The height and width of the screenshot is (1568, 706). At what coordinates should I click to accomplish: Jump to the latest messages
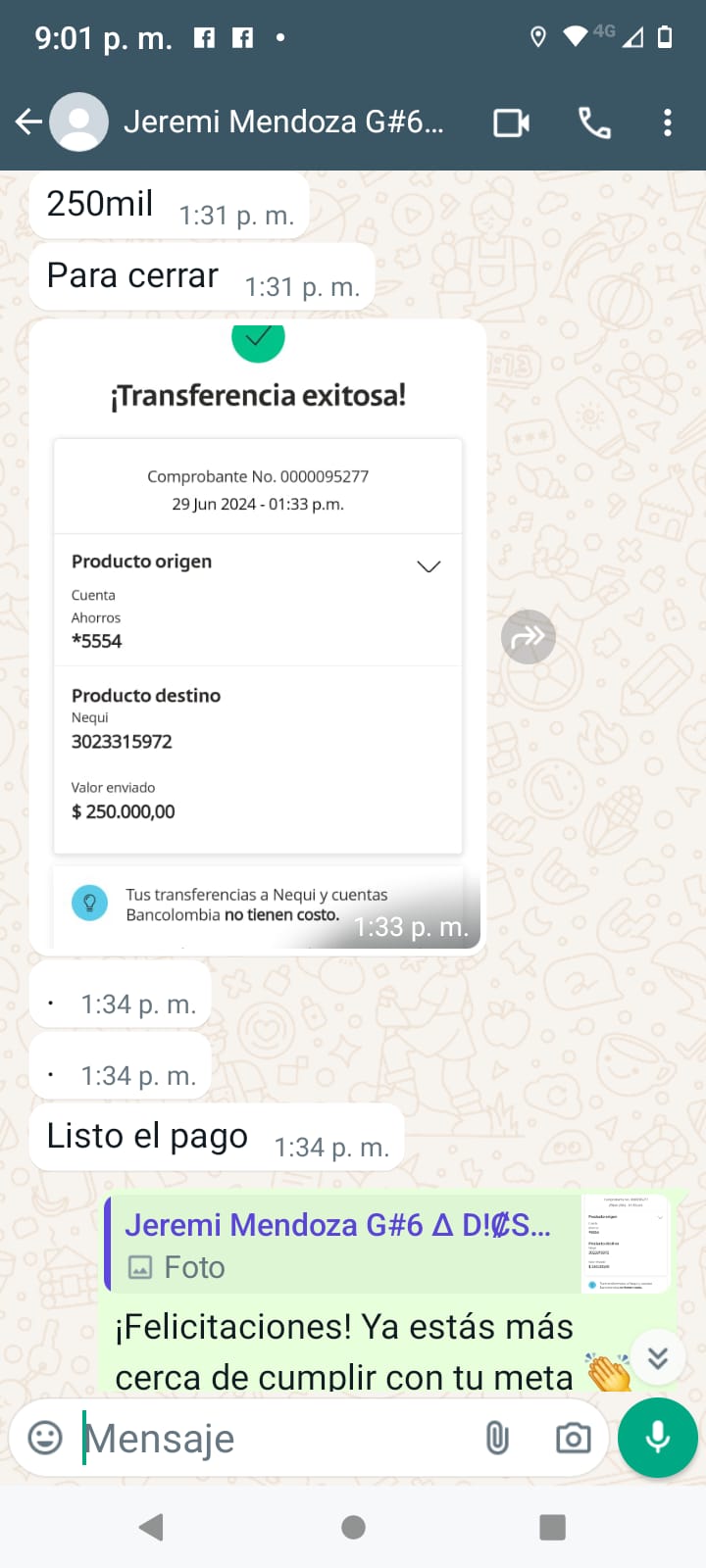658,1357
